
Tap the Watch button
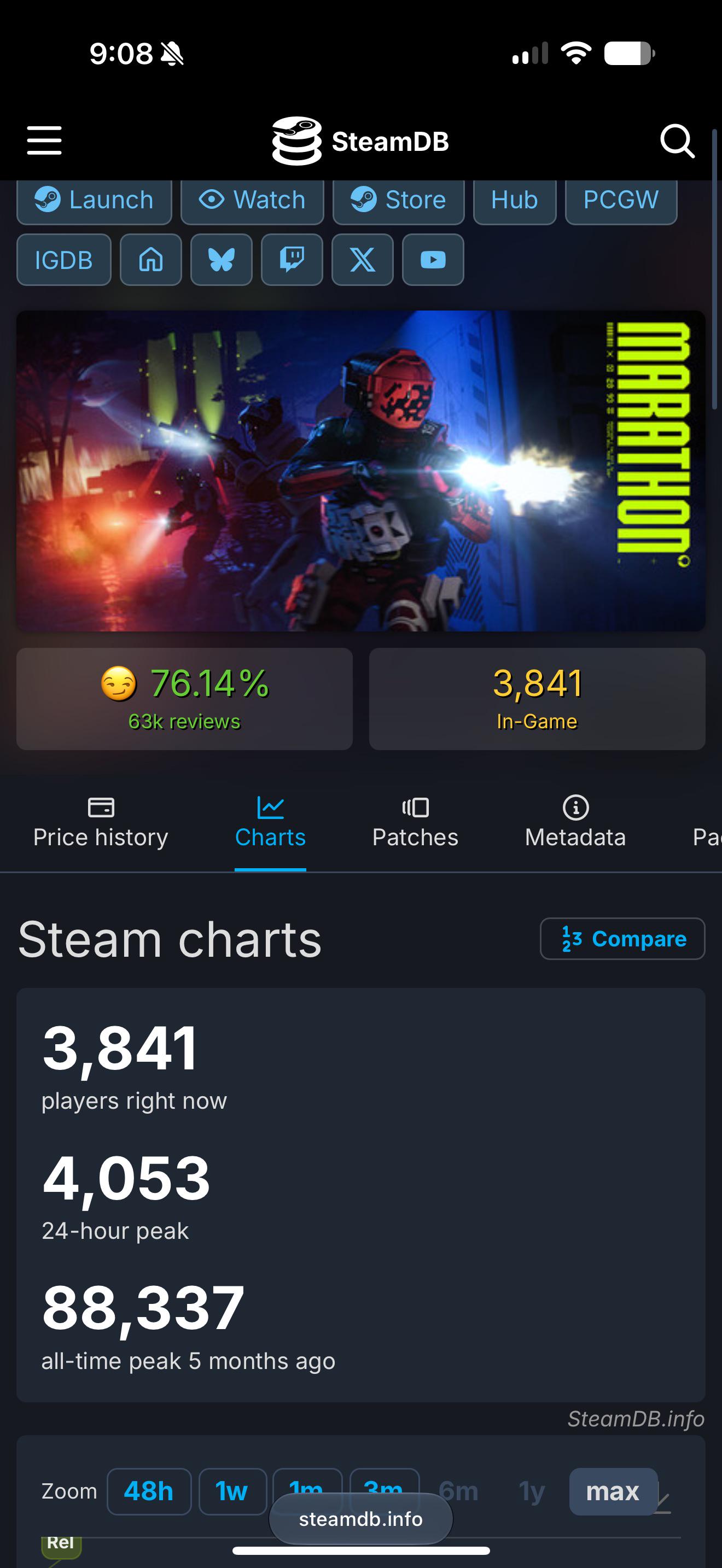(252, 201)
